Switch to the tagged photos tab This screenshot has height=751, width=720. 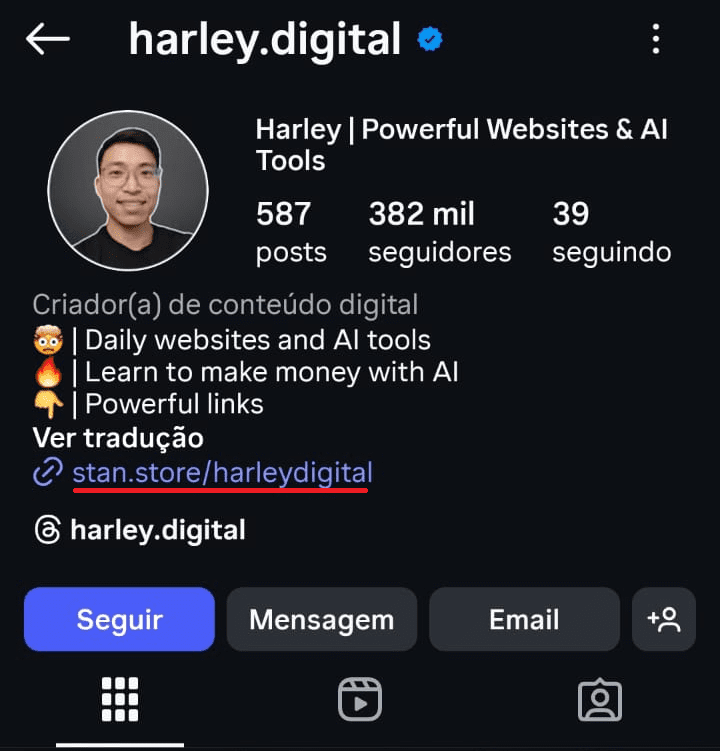coord(600,700)
